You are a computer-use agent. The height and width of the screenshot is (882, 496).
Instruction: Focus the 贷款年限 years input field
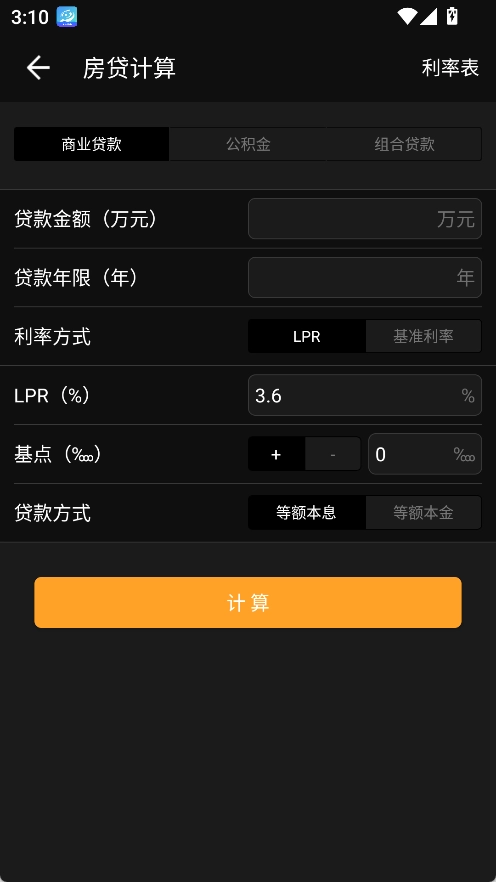pyautogui.click(x=365, y=277)
